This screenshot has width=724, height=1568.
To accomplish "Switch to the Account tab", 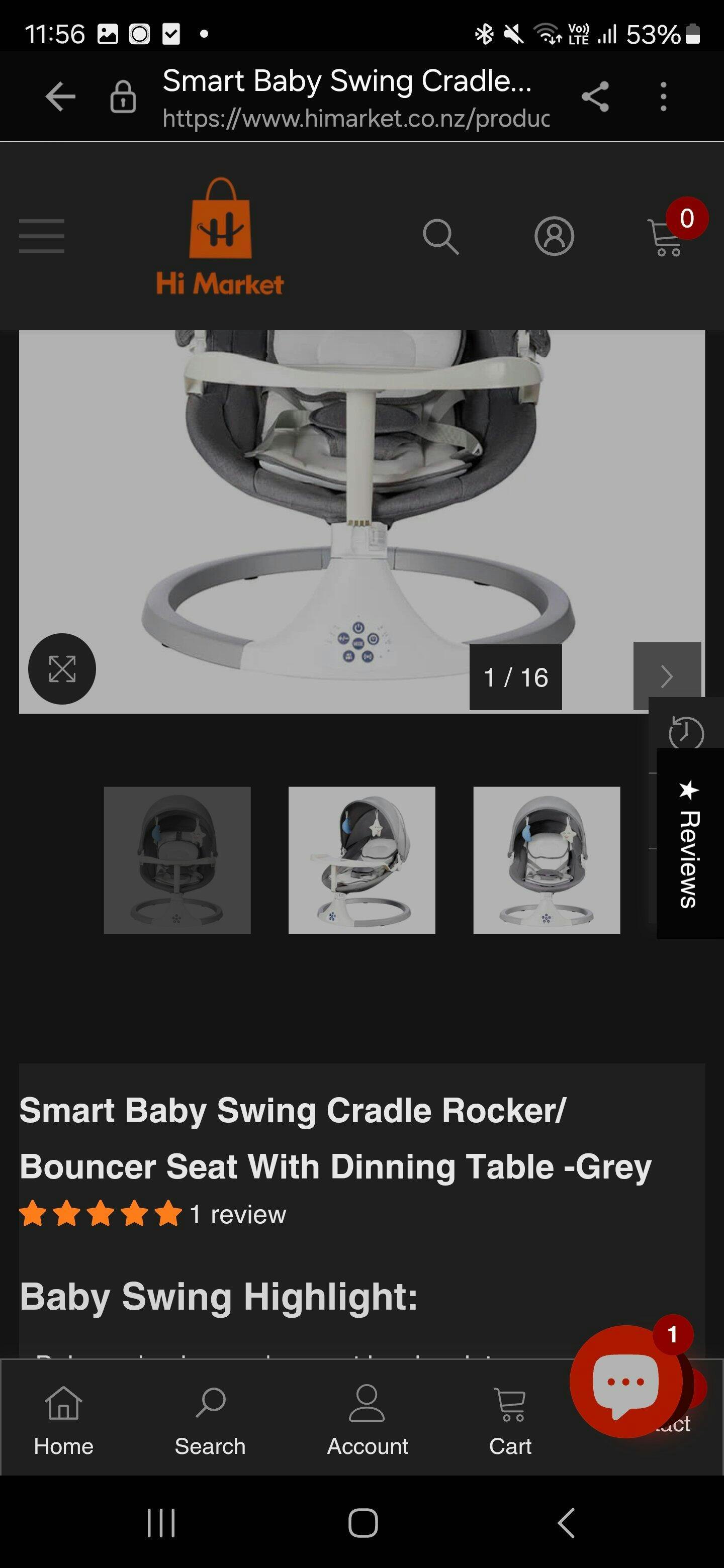I will pos(367,1419).
